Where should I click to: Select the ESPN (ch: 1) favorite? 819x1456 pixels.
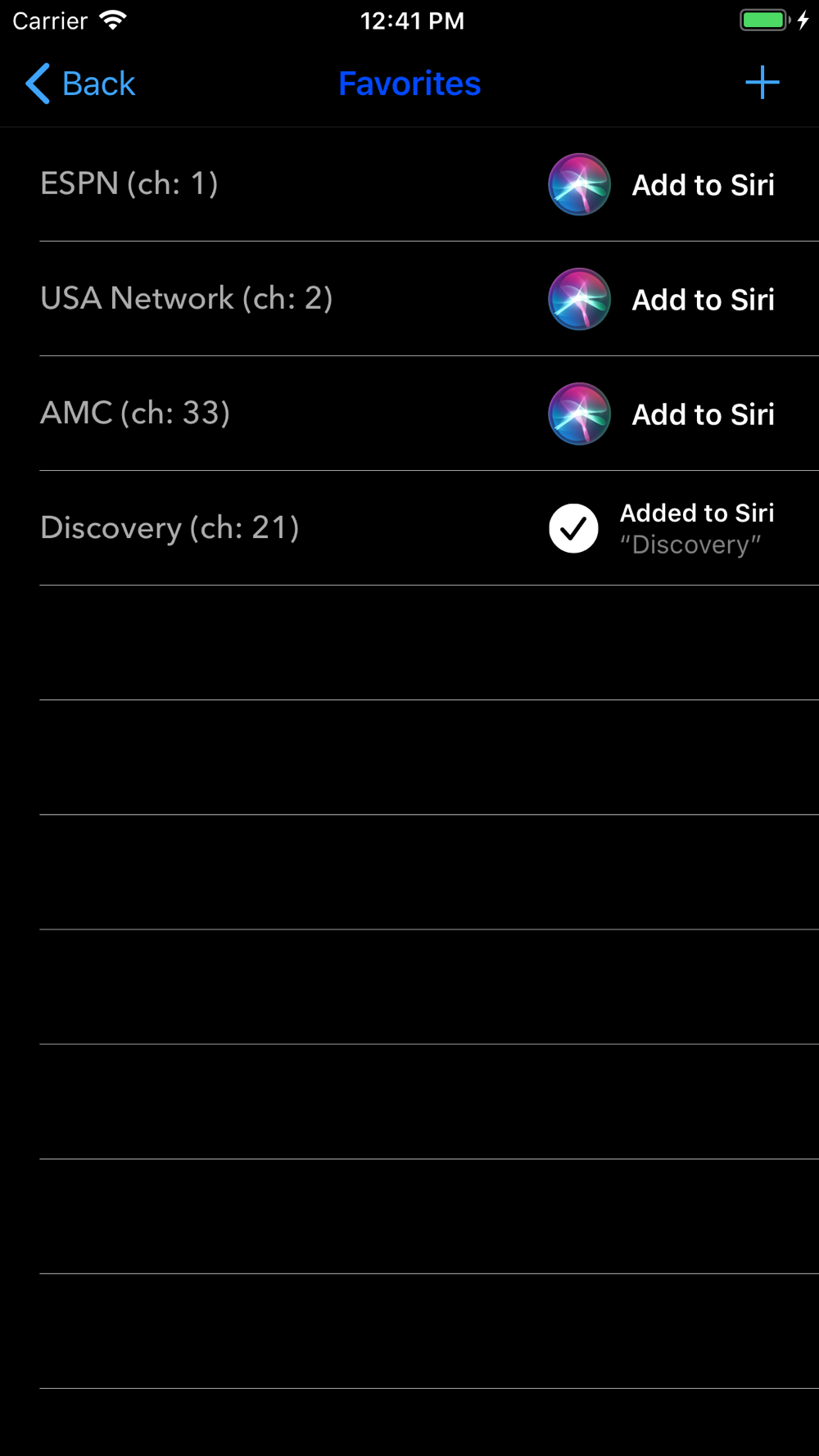tap(129, 183)
